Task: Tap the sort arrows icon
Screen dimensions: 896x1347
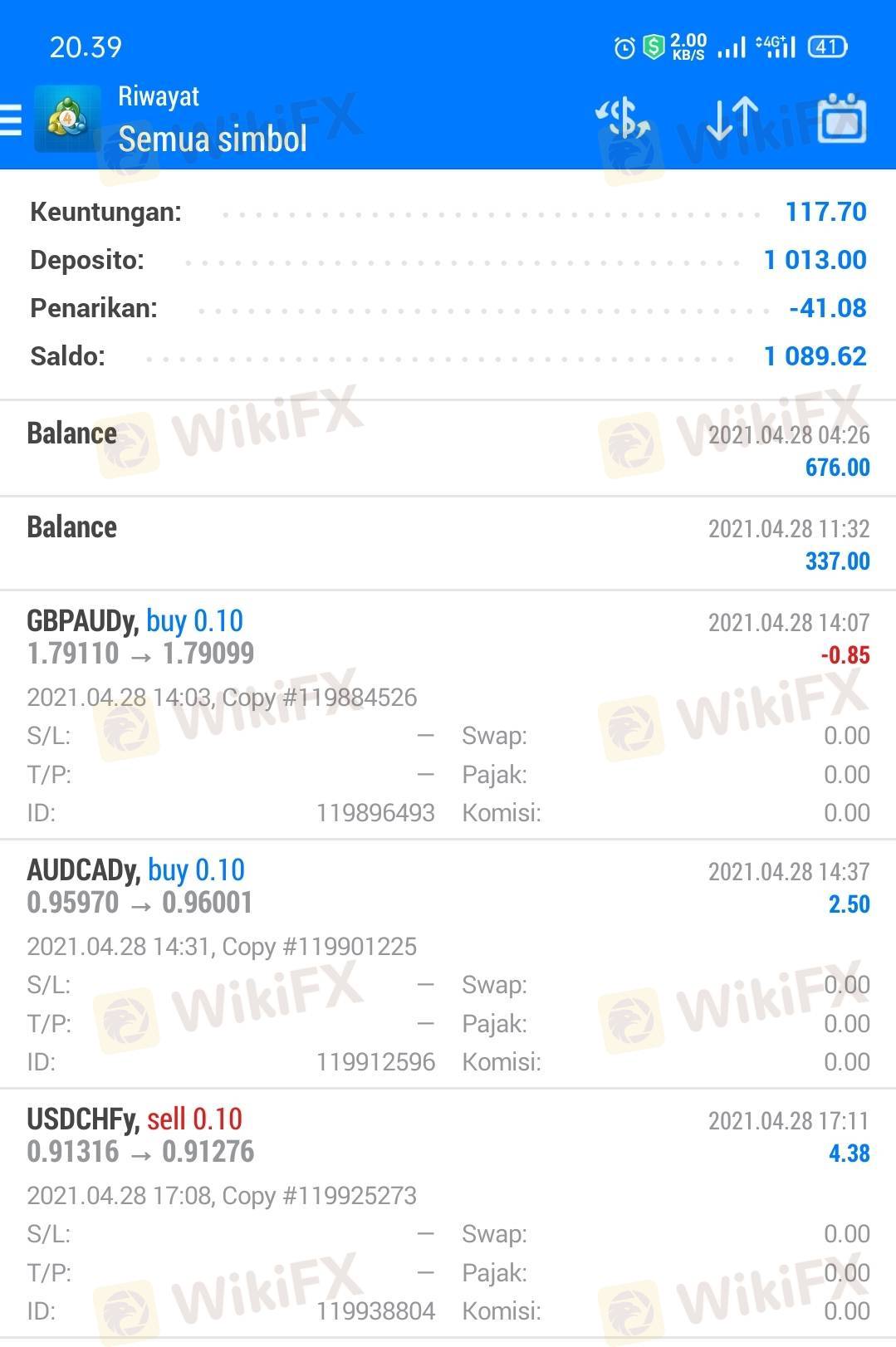Action: pos(732,119)
